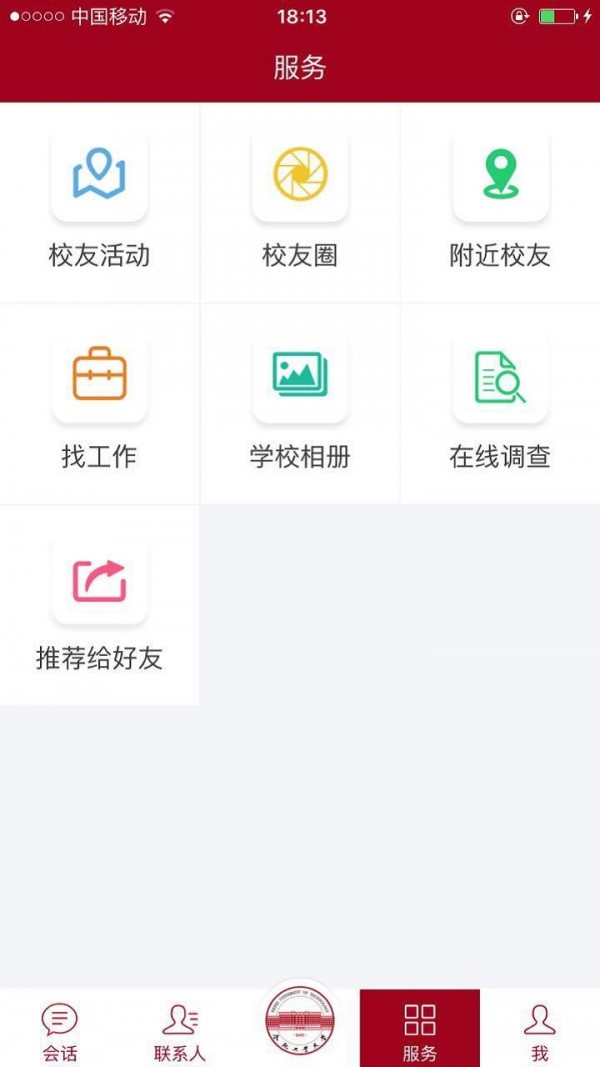This screenshot has height=1067, width=600.
Task: View the 学校相册 school album
Action: pyautogui.click(x=300, y=404)
